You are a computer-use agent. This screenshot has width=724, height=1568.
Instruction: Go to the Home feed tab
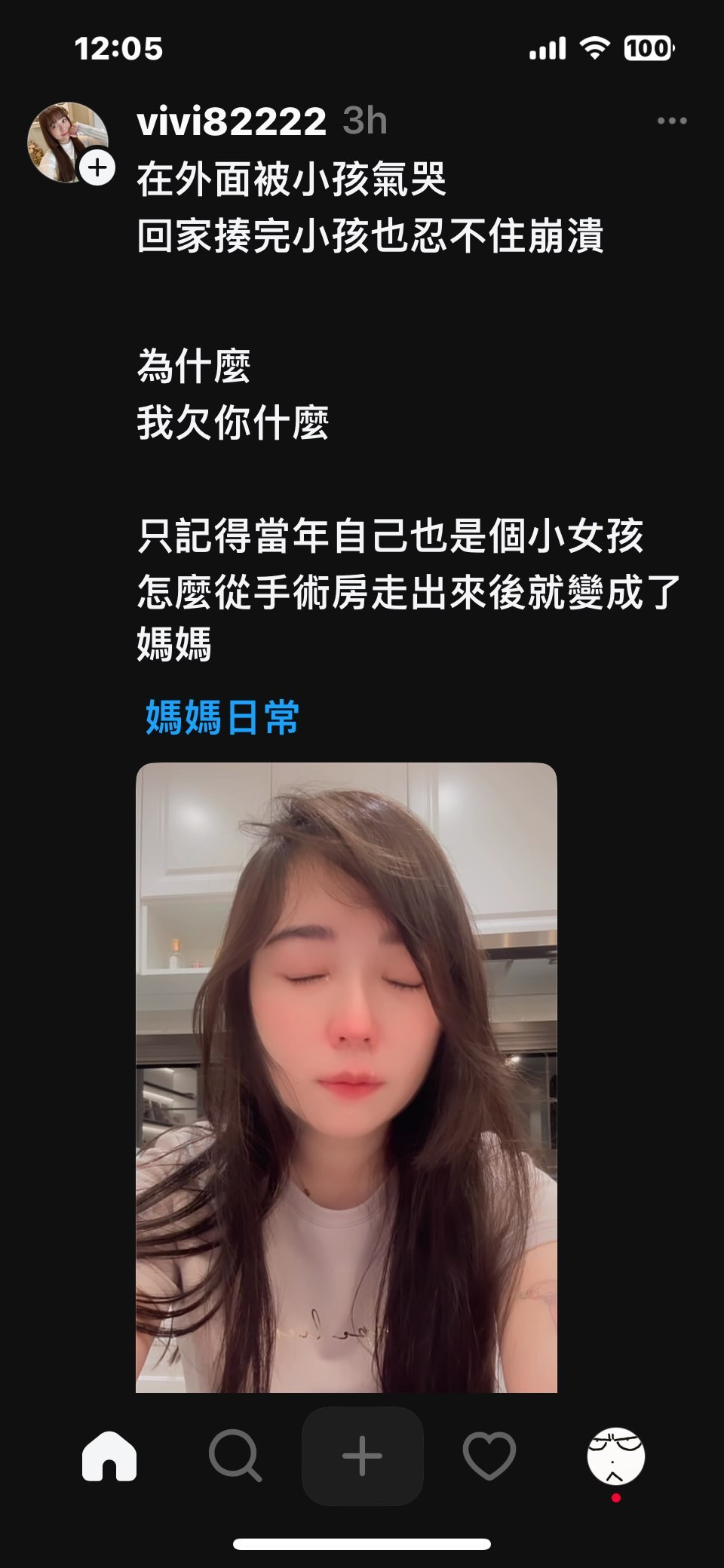pyautogui.click(x=109, y=1455)
